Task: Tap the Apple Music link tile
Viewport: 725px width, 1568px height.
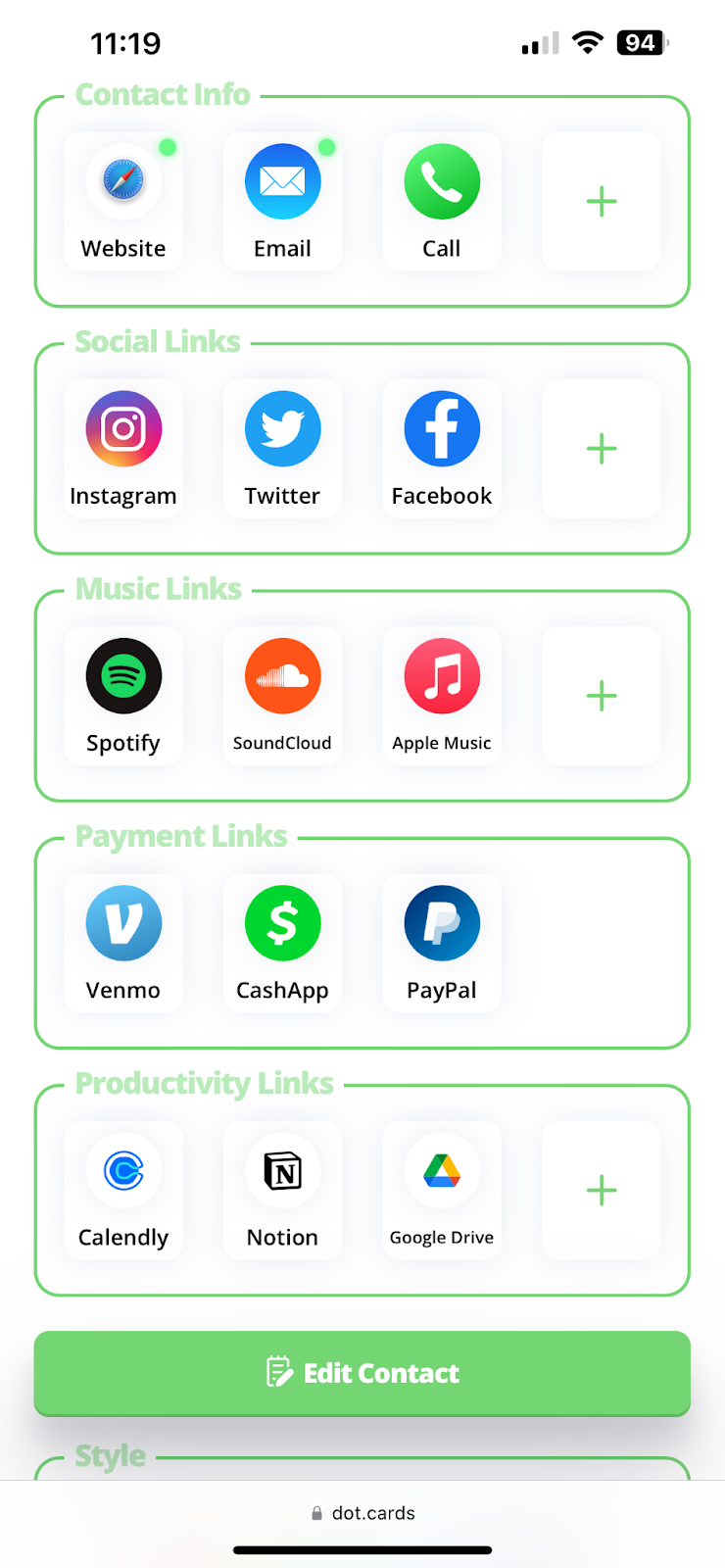Action: [442, 696]
